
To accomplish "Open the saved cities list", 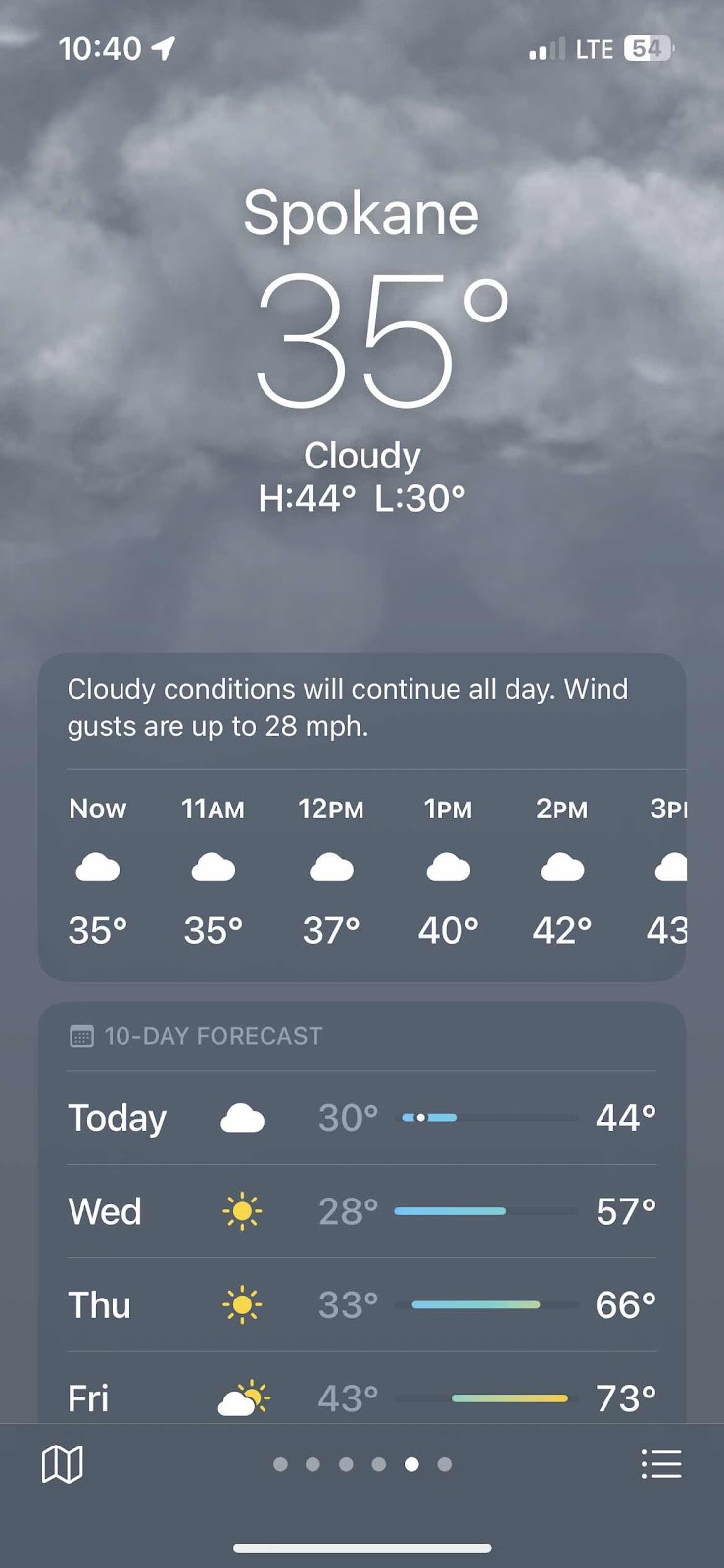I will coord(660,1464).
